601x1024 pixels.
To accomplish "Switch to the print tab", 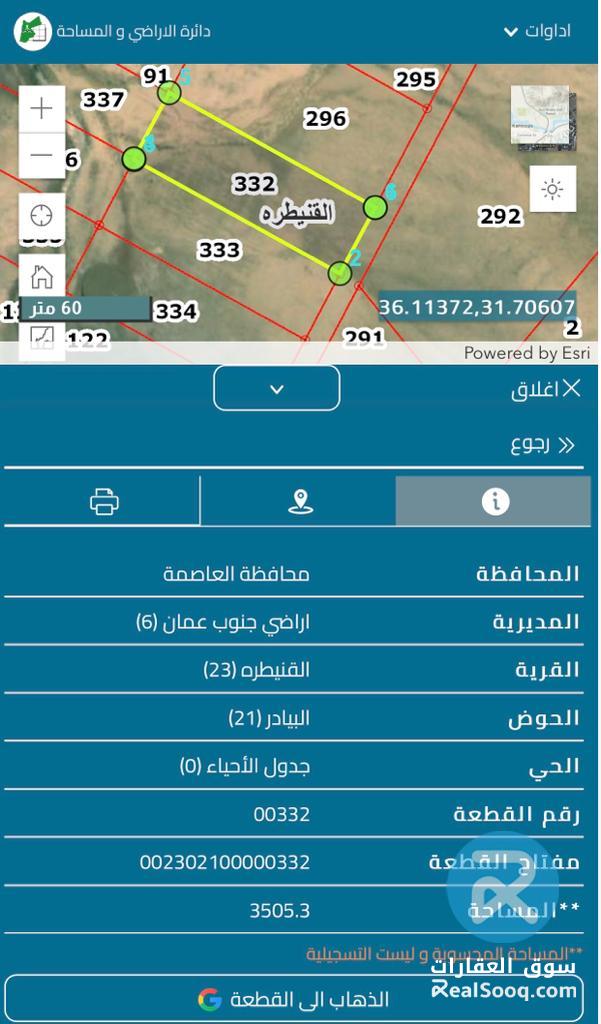I will tap(104, 501).
